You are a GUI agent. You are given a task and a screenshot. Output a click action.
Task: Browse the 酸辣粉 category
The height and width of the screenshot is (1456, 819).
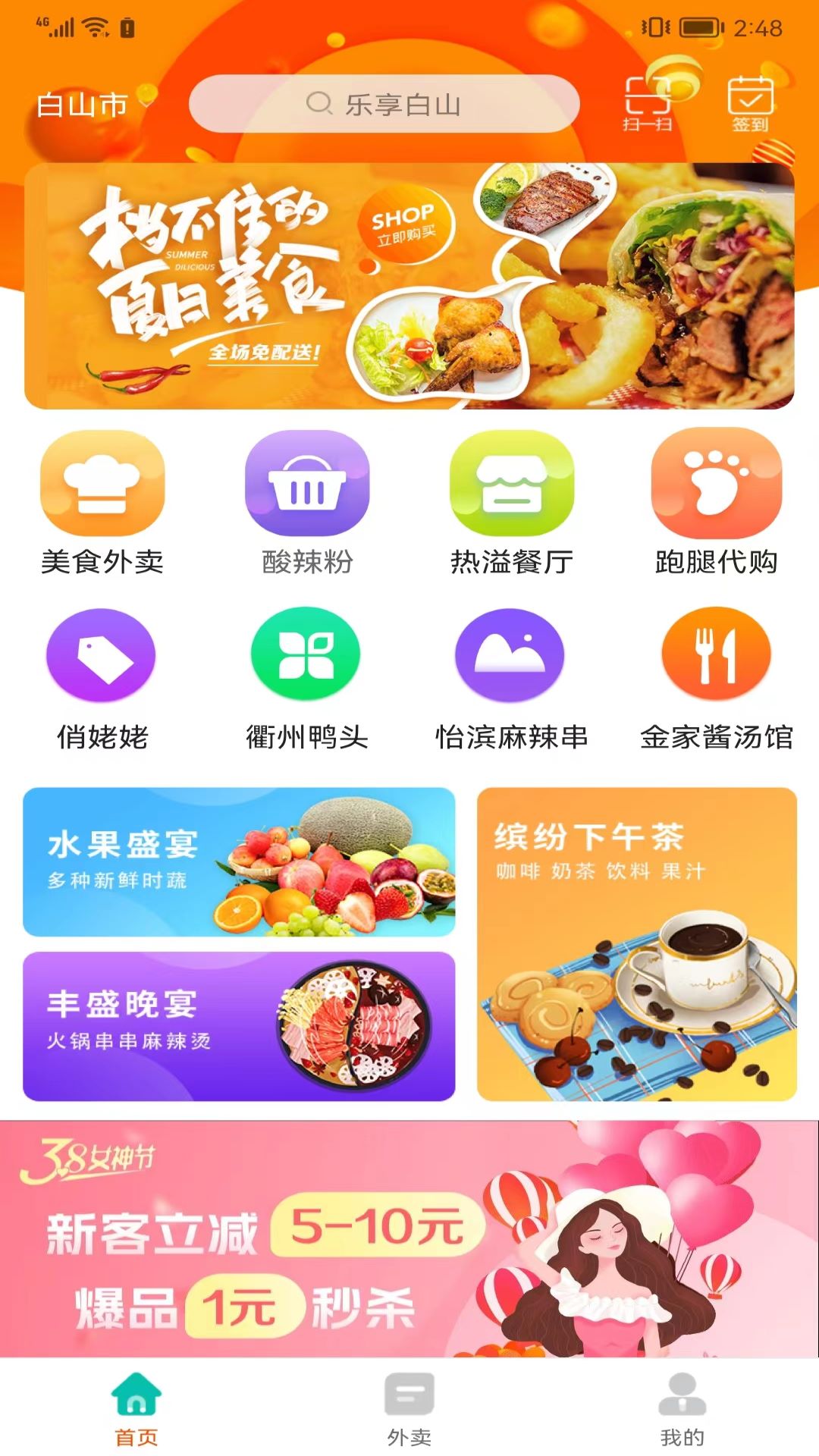tap(307, 502)
